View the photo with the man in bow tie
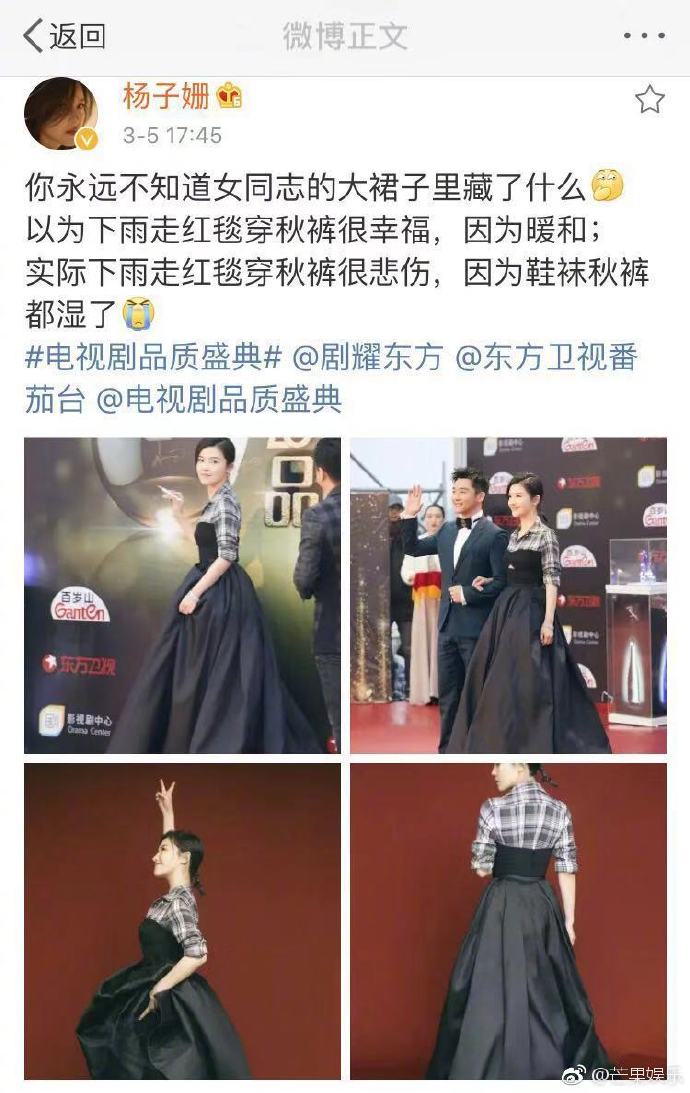Viewport: 690px width, 1093px height. (508, 595)
